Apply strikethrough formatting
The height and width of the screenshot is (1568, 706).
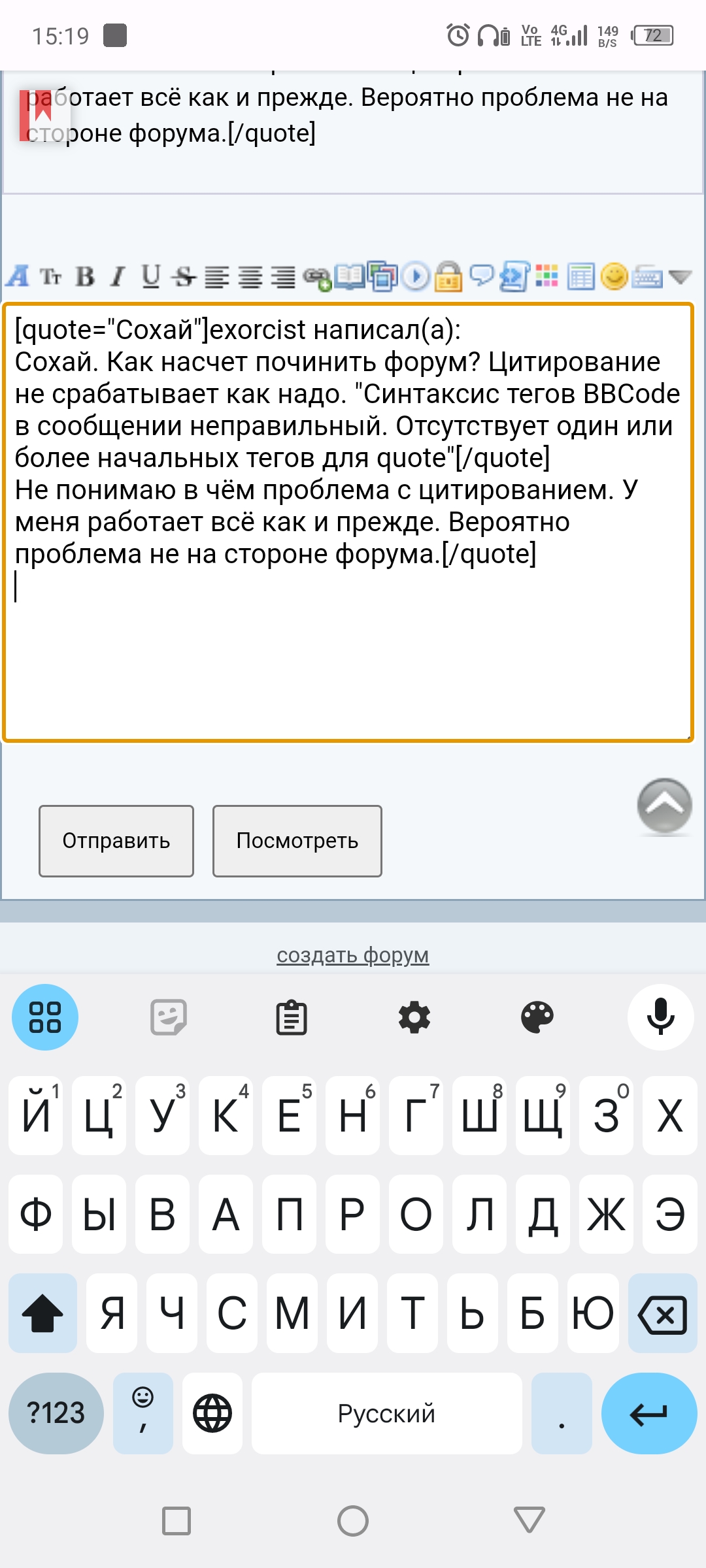point(184,277)
